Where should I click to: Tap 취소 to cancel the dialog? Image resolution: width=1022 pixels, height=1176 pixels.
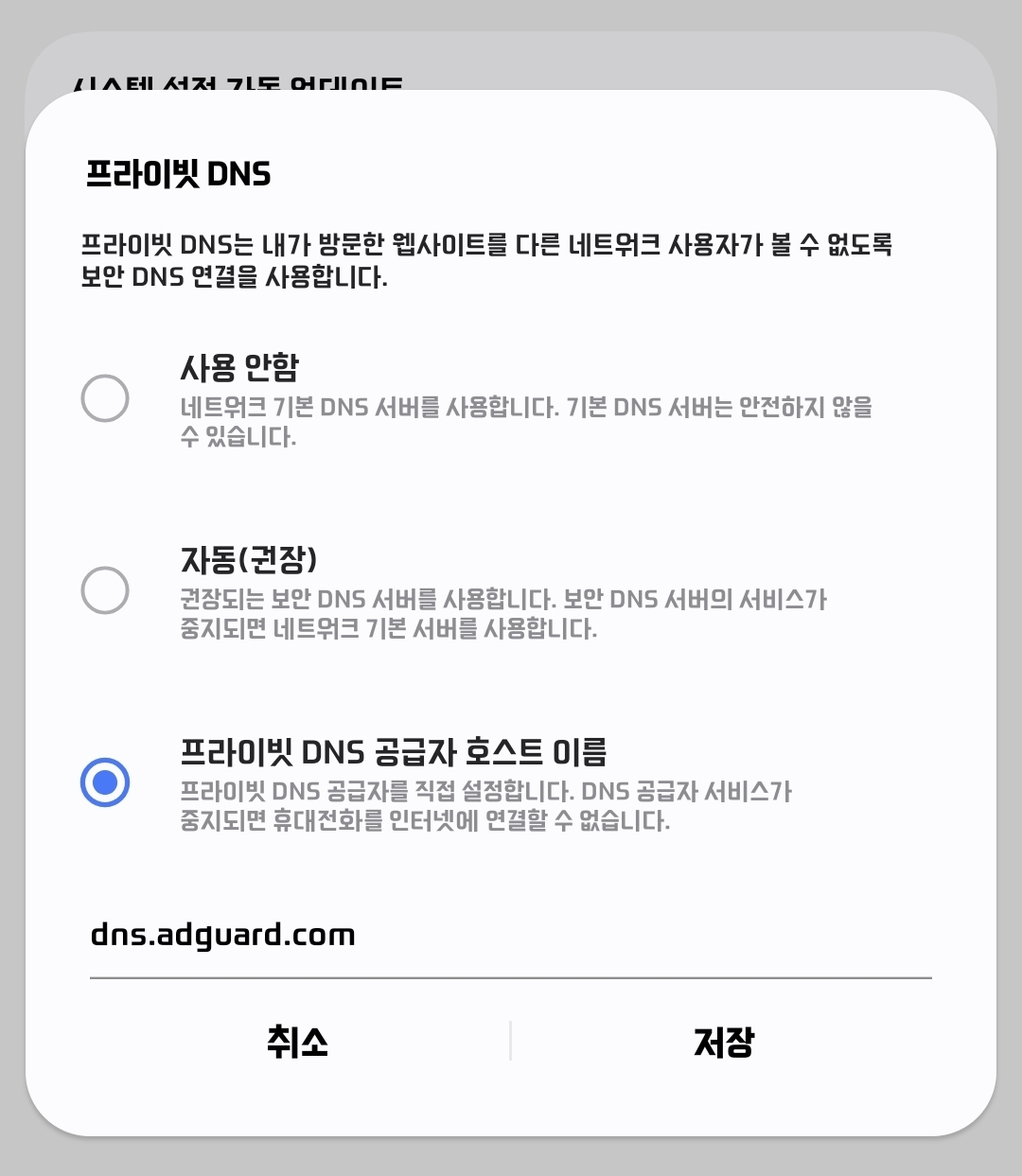click(297, 1042)
